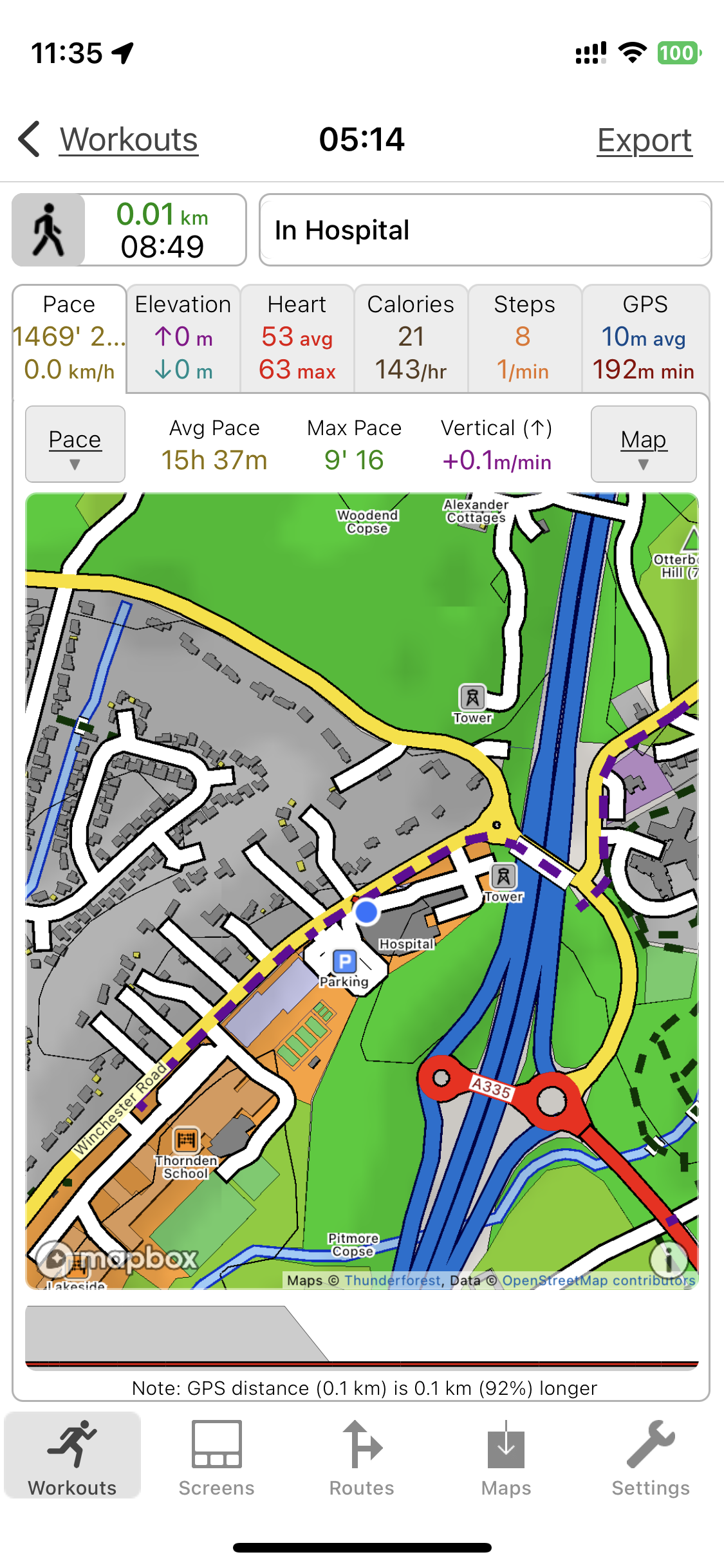Viewport: 724px width, 1568px height.
Task: Open the Settings tab
Action: (x=651, y=1459)
